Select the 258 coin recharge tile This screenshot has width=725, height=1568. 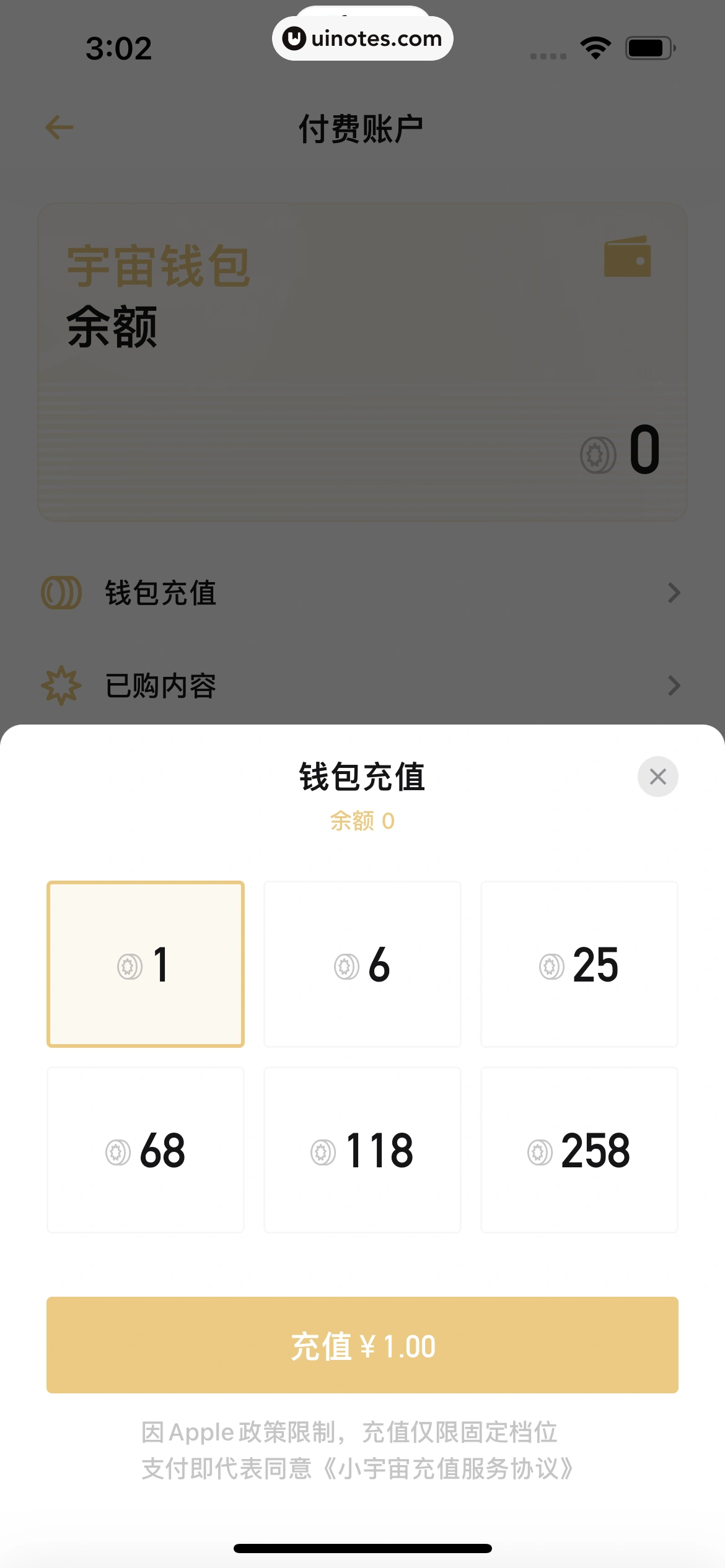579,1151
